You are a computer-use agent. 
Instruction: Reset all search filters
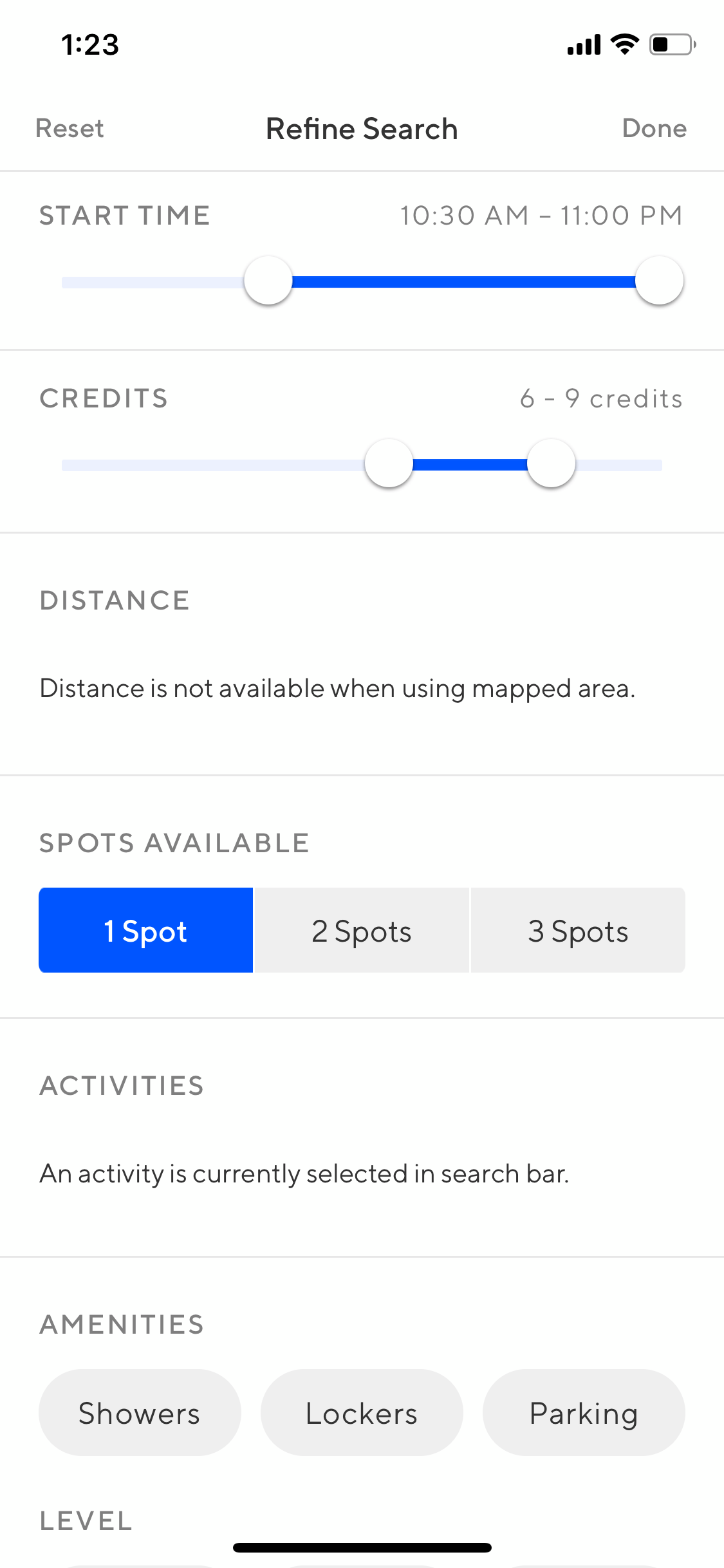pos(70,129)
